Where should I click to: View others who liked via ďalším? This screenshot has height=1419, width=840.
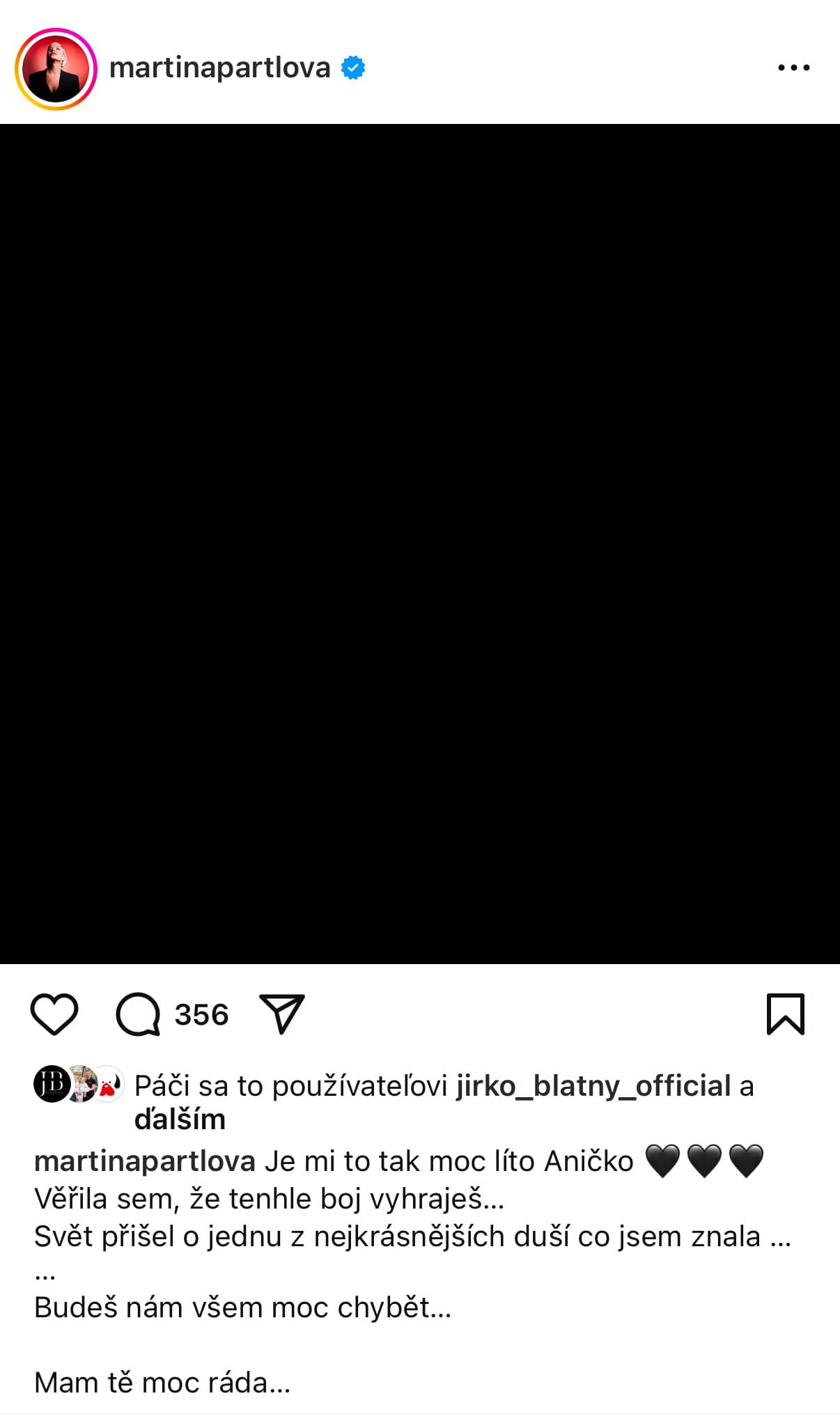pyautogui.click(x=180, y=1119)
